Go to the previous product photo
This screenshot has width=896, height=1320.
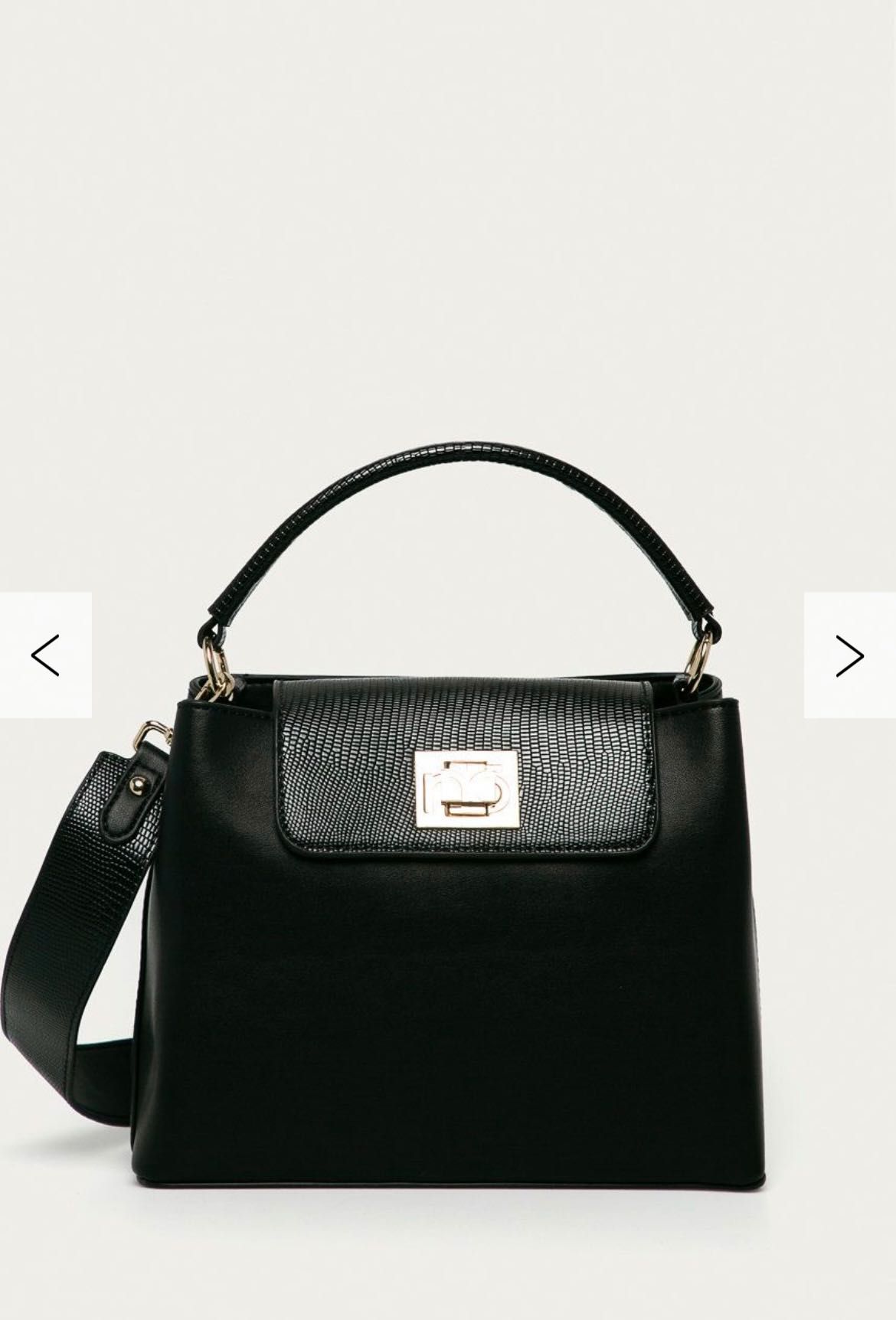pyautogui.click(x=45, y=655)
